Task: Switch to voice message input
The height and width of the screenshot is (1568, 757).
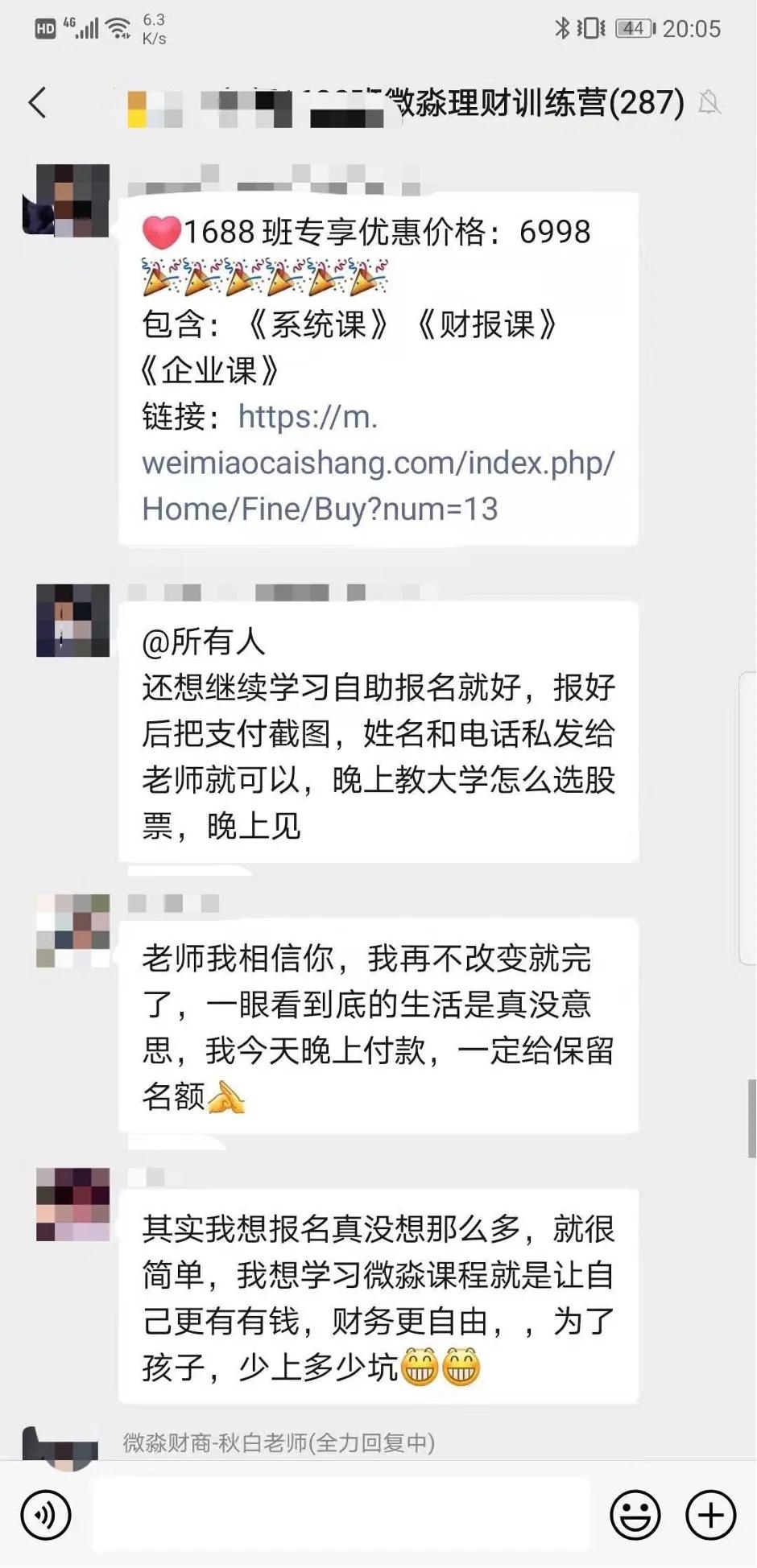Action: tap(46, 1515)
